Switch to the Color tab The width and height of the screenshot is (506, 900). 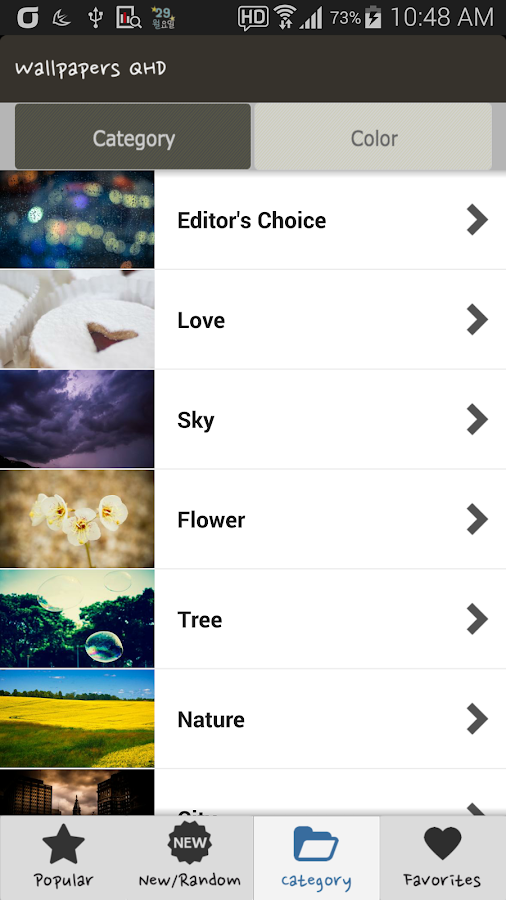(x=373, y=137)
